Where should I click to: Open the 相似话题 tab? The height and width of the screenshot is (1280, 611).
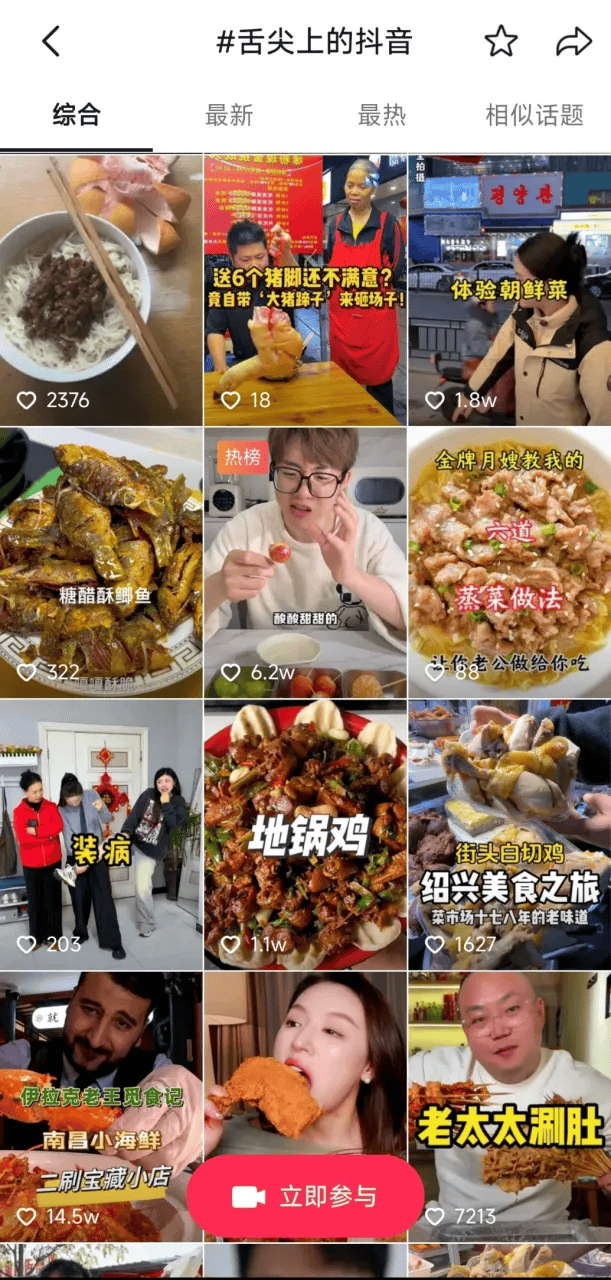534,115
